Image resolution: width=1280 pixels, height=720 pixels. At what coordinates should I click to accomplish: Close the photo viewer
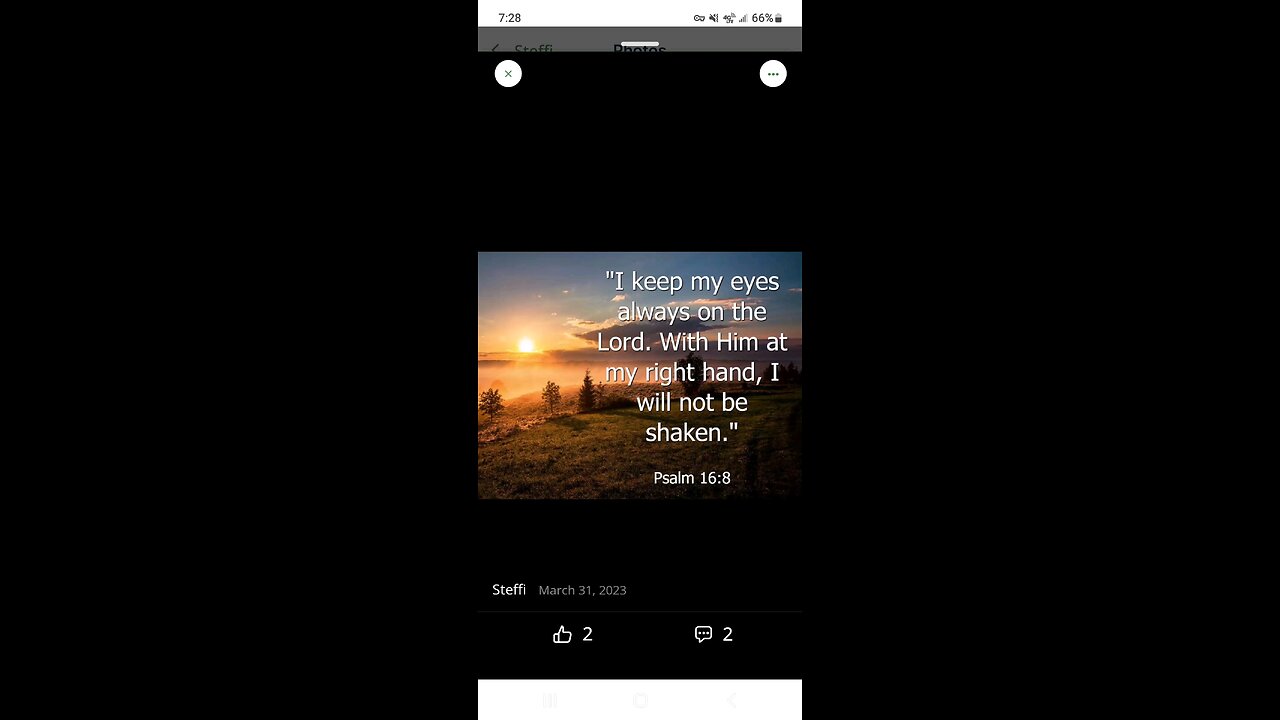[508, 74]
